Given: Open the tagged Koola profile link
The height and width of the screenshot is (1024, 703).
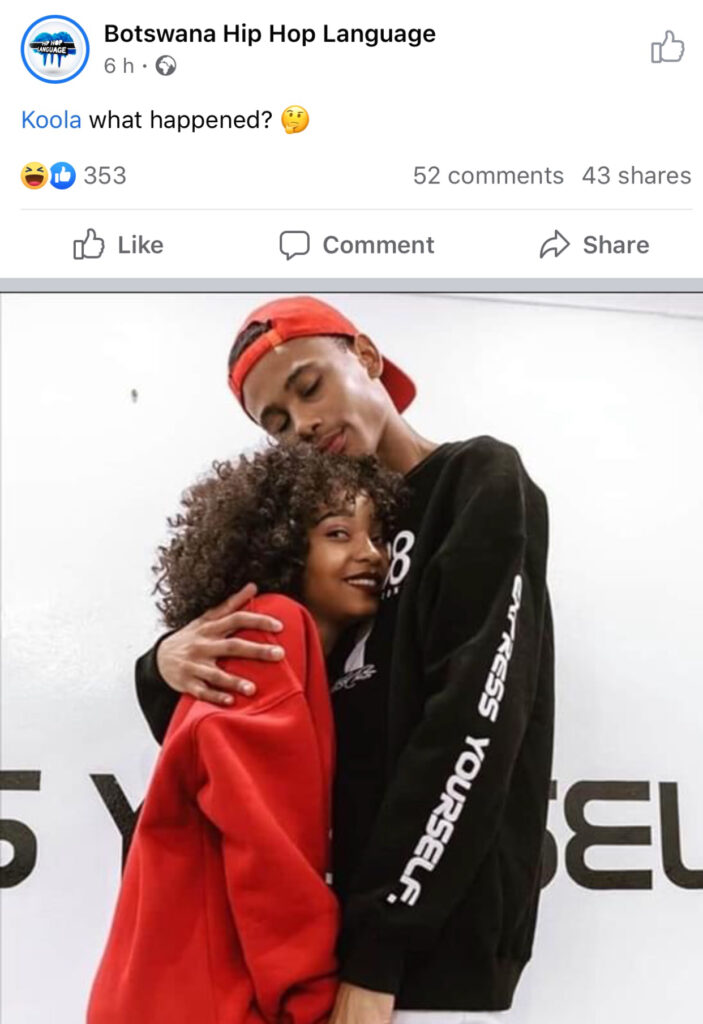Looking at the screenshot, I should point(52,121).
